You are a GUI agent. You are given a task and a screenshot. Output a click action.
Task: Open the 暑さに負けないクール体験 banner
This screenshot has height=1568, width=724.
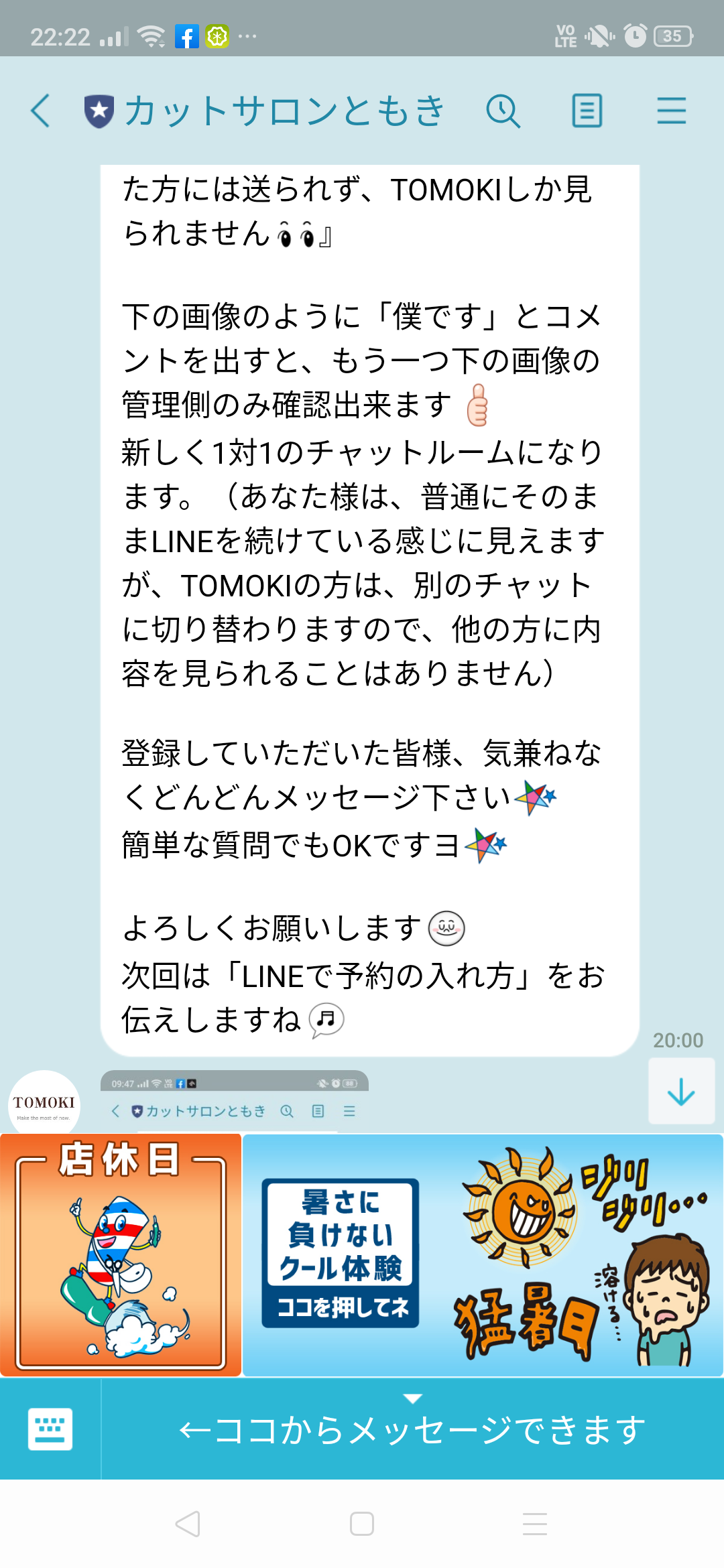pyautogui.click(x=483, y=1254)
